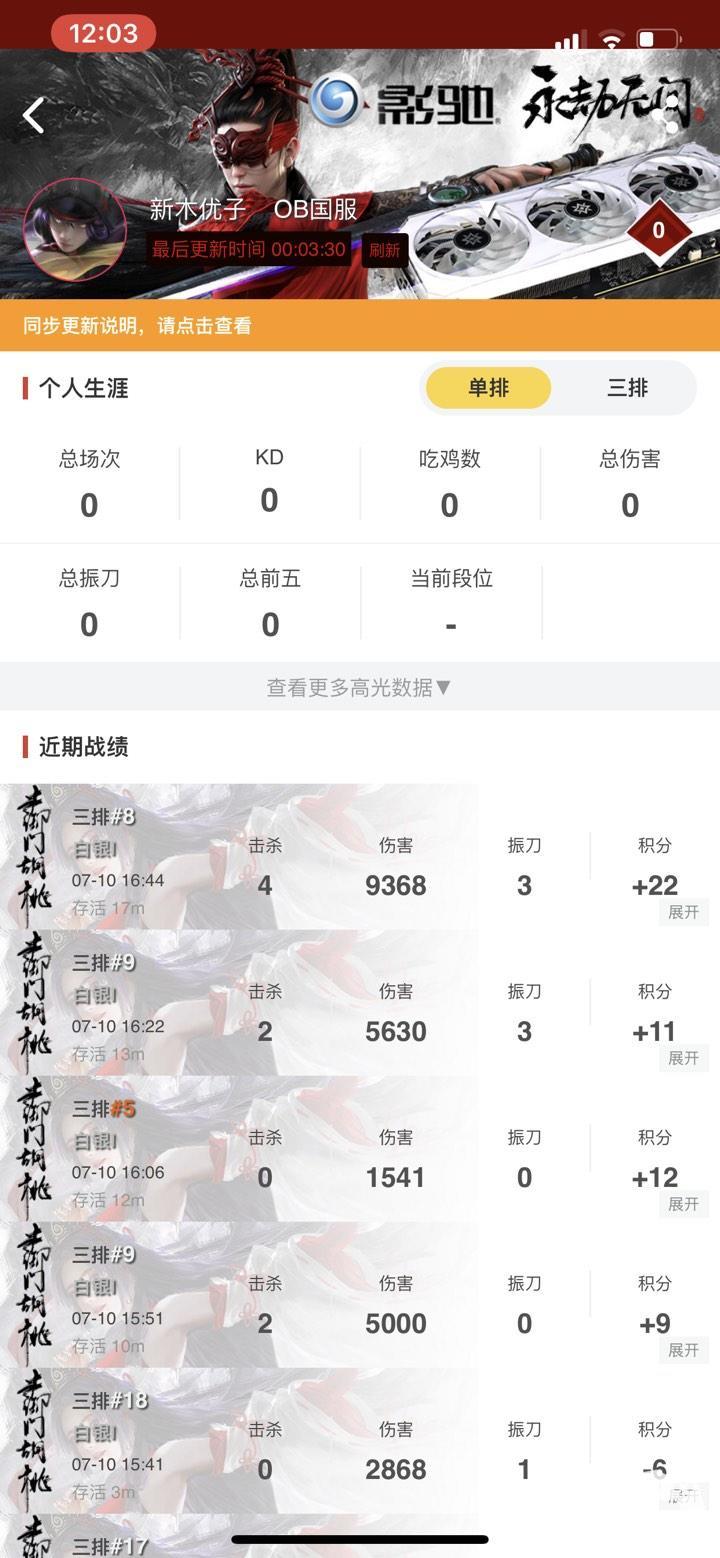
Task: Select the 单排 solo mode tab
Action: point(489,388)
